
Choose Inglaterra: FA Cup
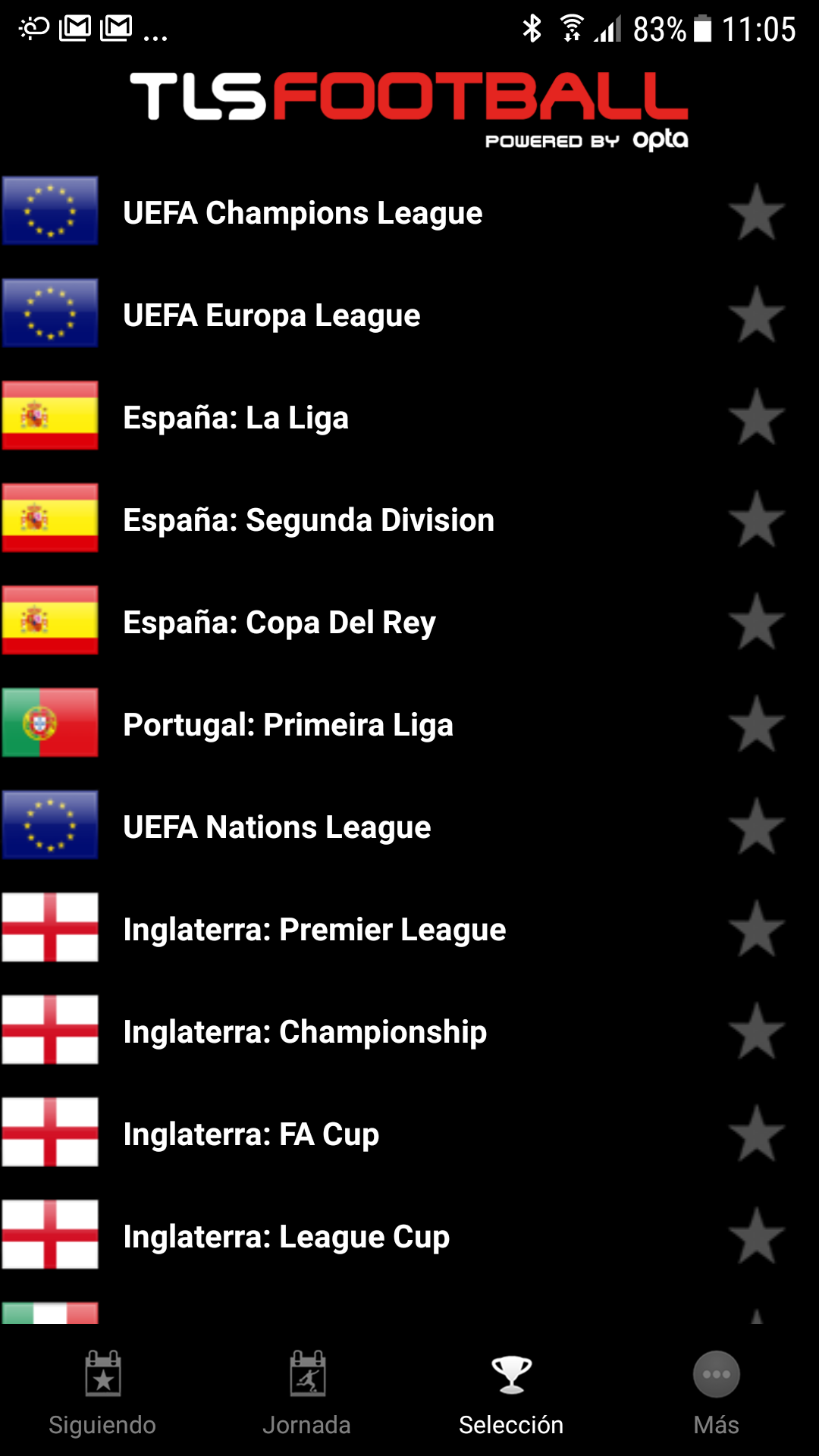251,1134
